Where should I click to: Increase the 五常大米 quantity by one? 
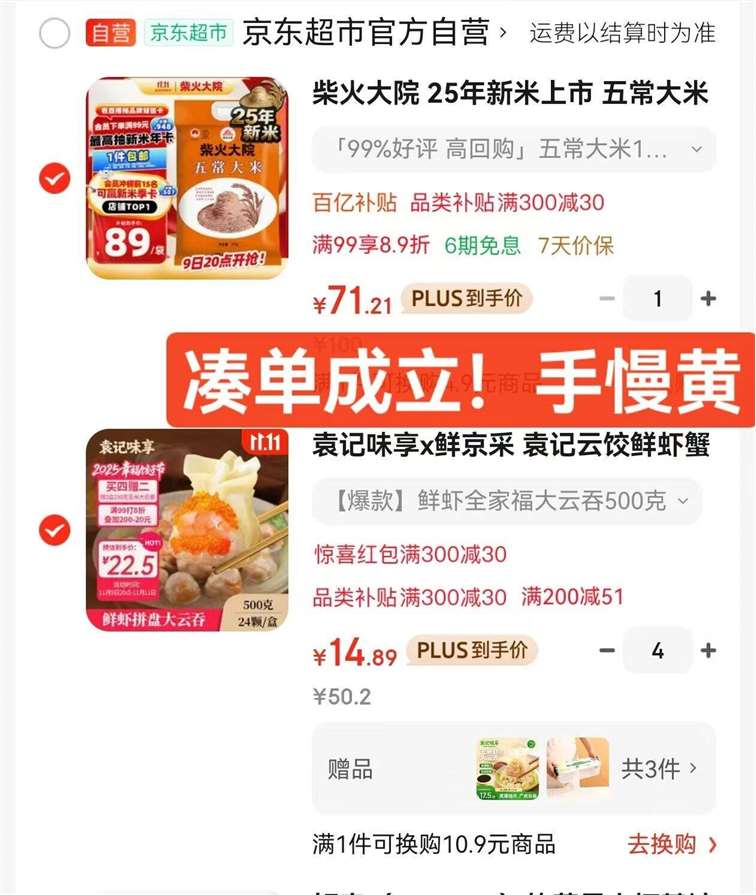[x=708, y=298]
